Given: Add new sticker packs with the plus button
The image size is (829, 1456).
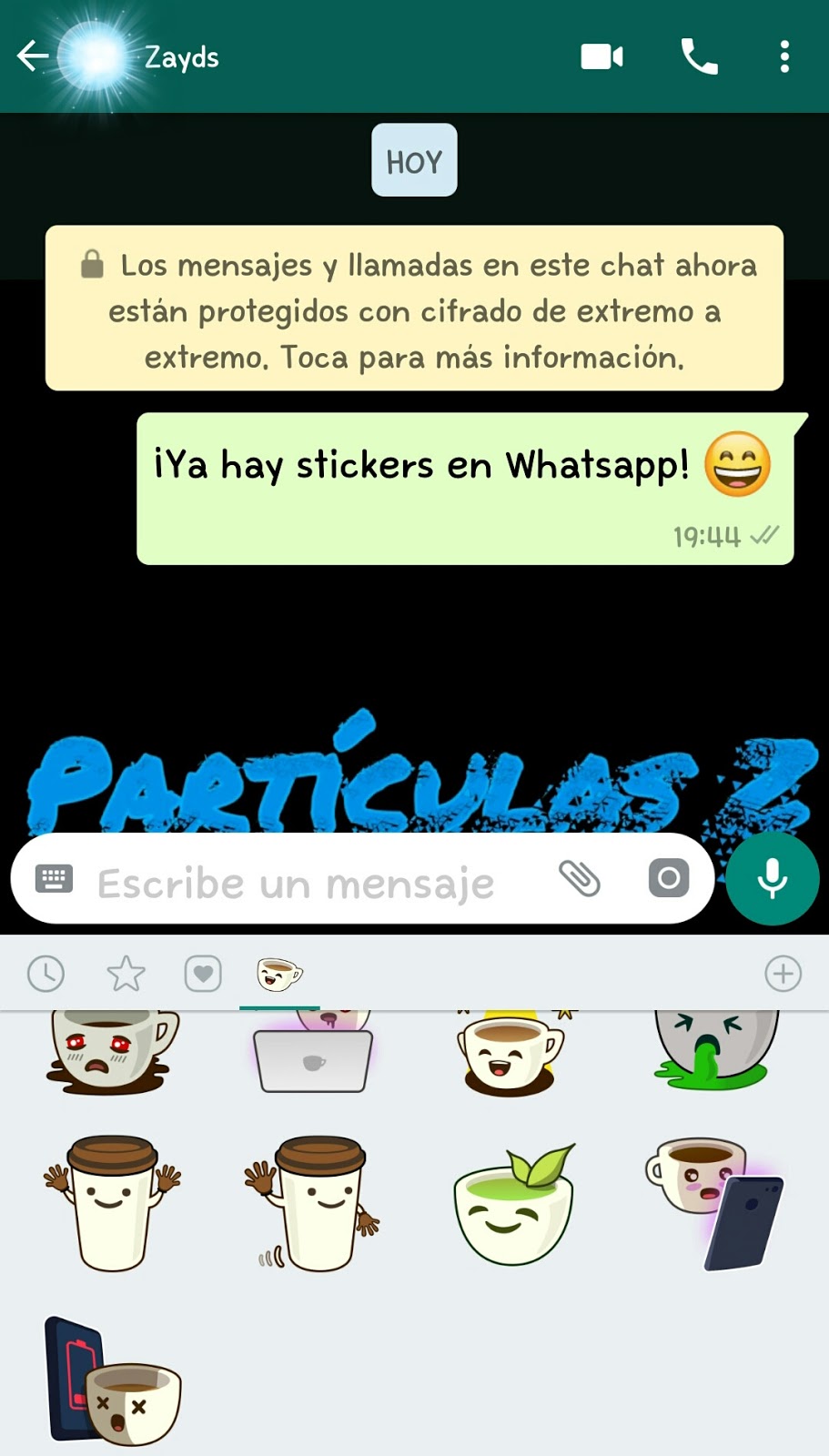Looking at the screenshot, I should (x=783, y=973).
